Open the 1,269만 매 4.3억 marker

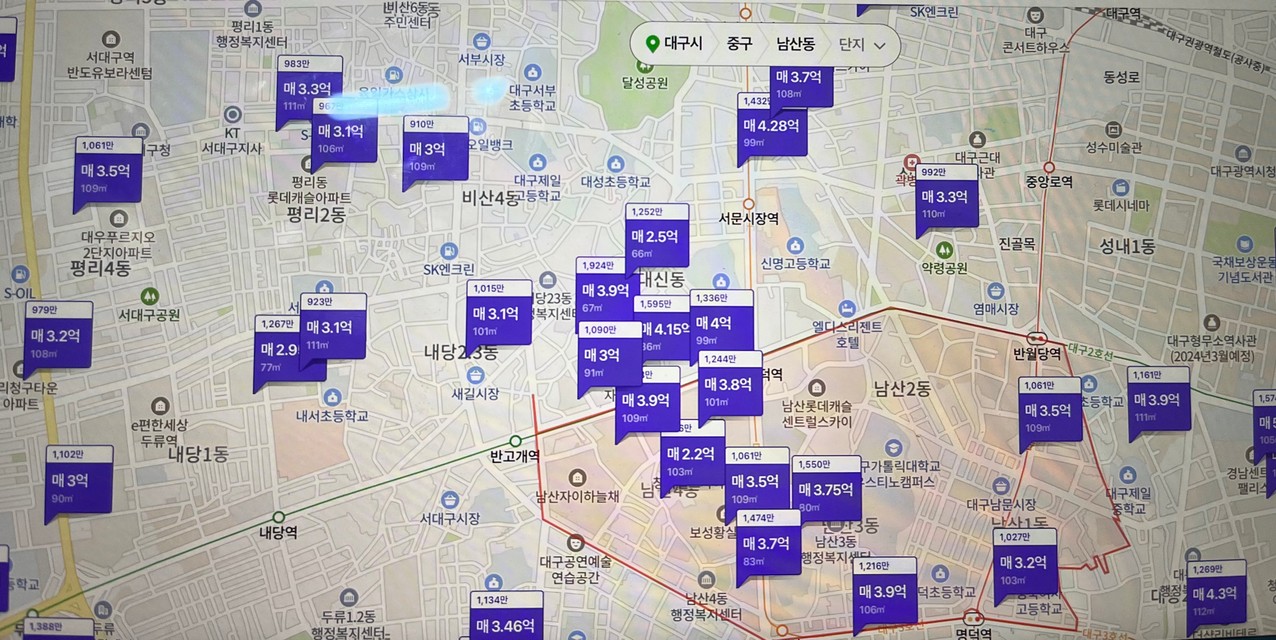(1215, 598)
